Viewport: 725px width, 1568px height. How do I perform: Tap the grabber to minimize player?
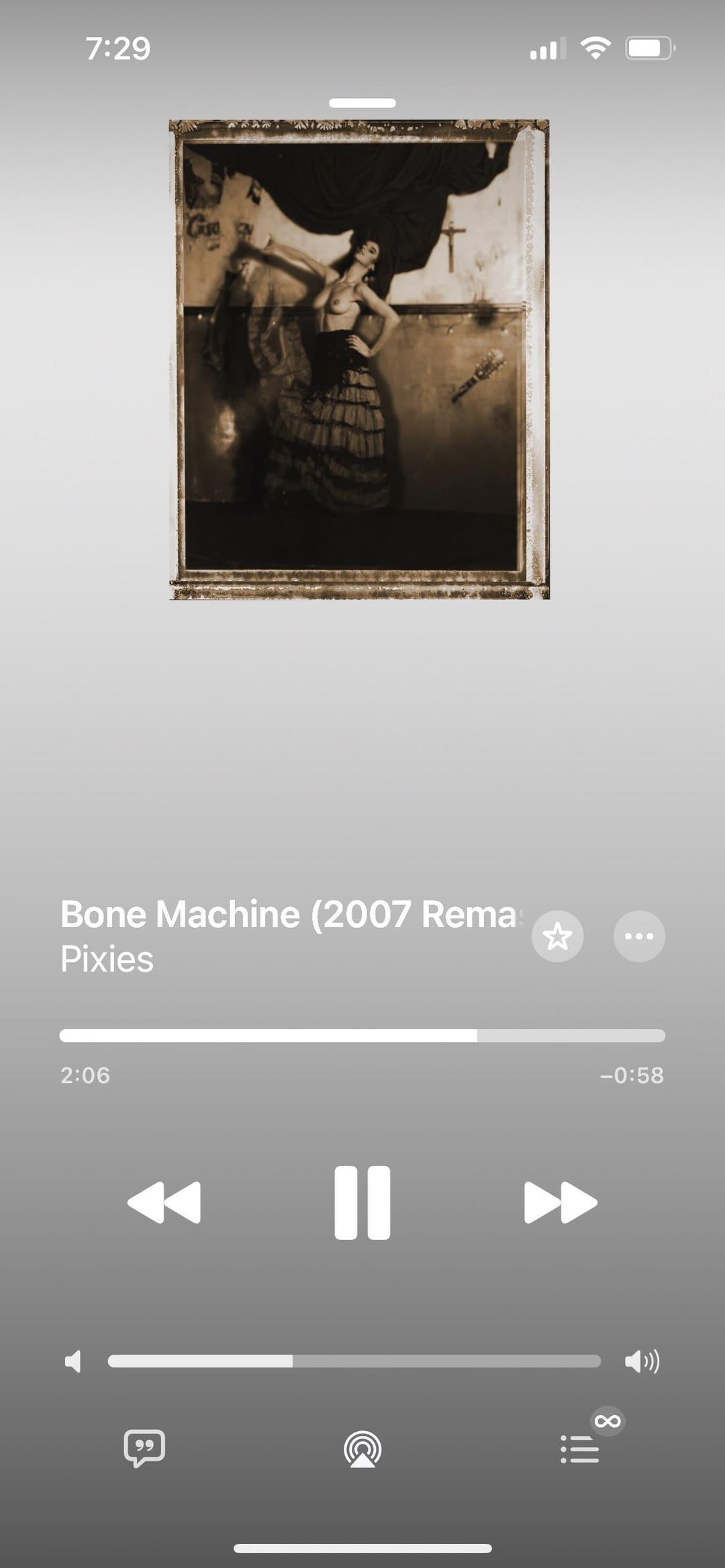click(x=362, y=103)
